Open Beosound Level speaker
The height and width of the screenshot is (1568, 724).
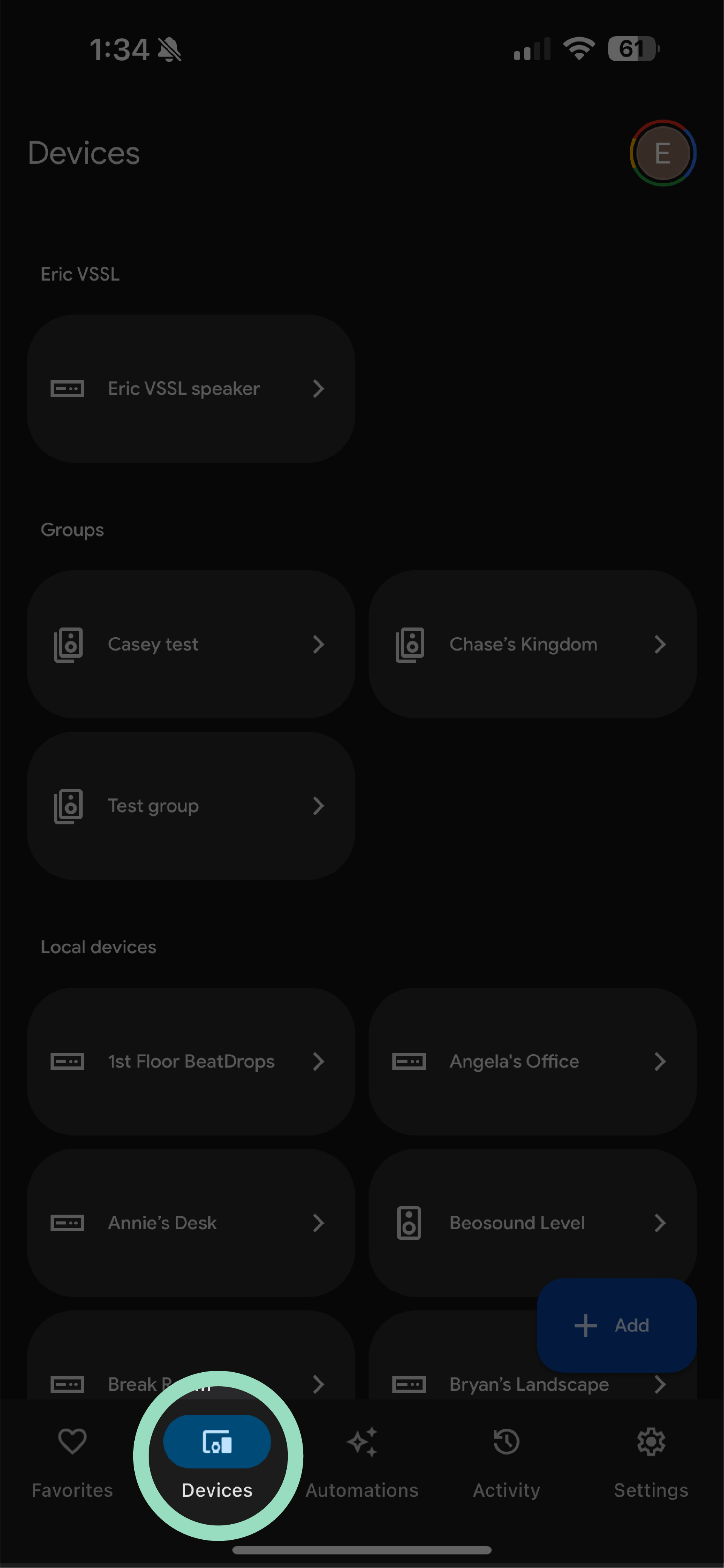point(532,1222)
